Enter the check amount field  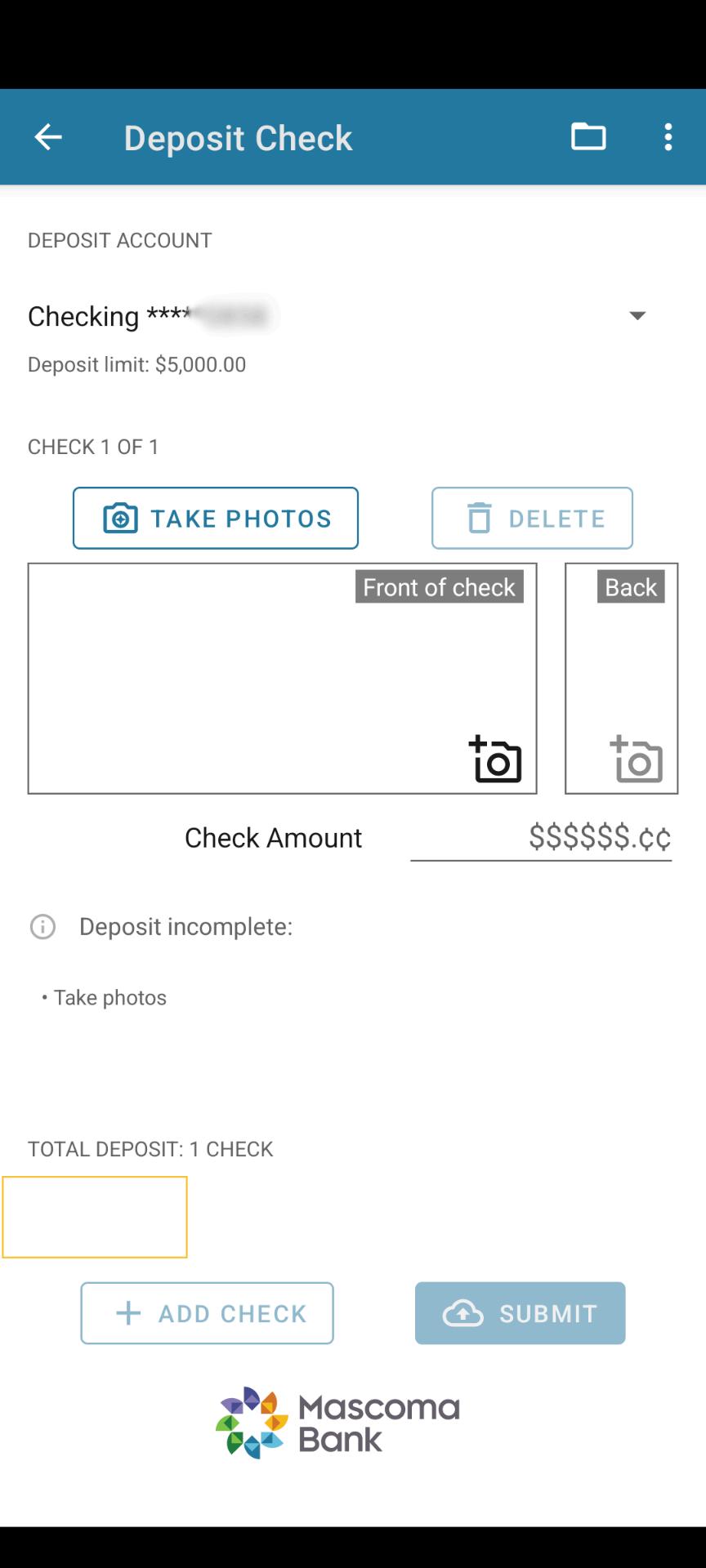pyautogui.click(x=541, y=838)
